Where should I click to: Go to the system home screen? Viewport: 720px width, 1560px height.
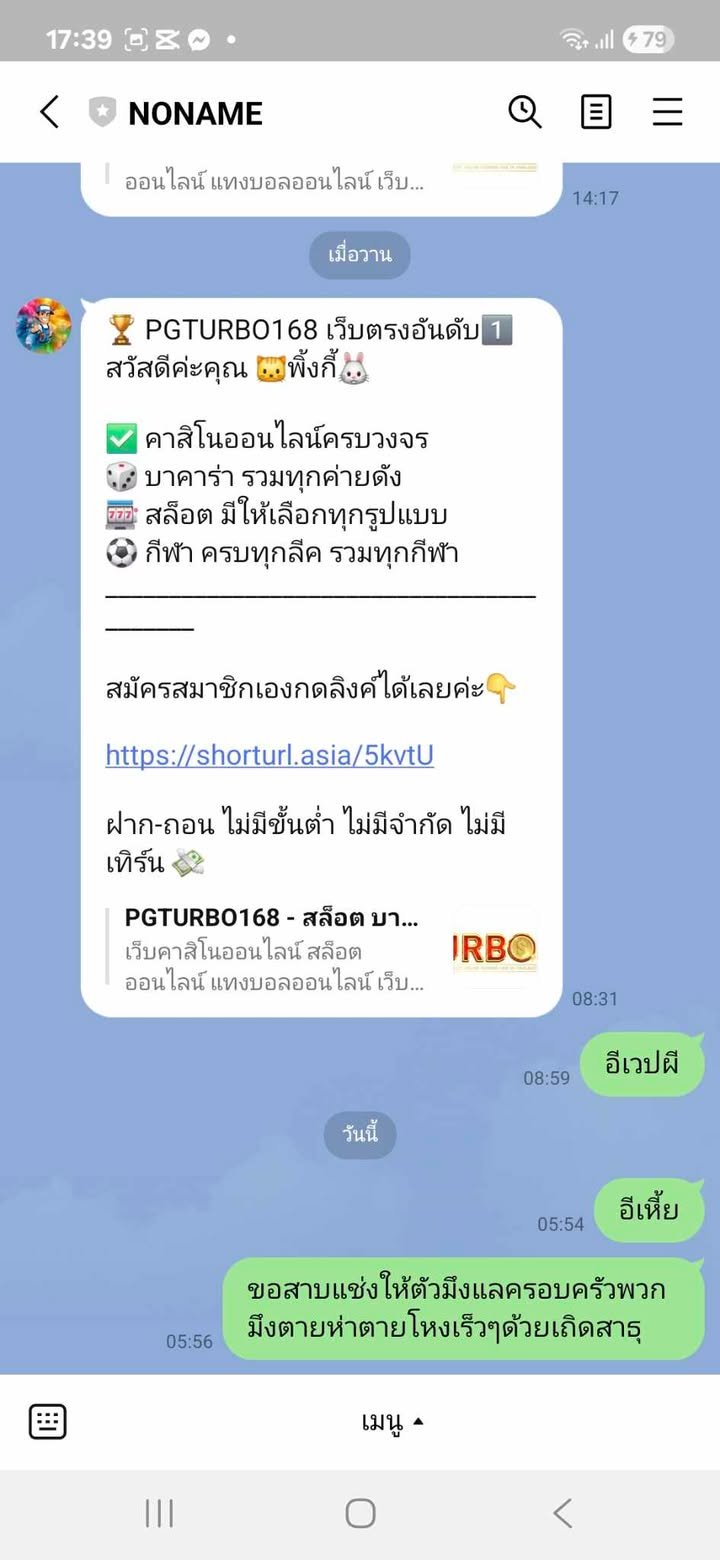point(360,1513)
